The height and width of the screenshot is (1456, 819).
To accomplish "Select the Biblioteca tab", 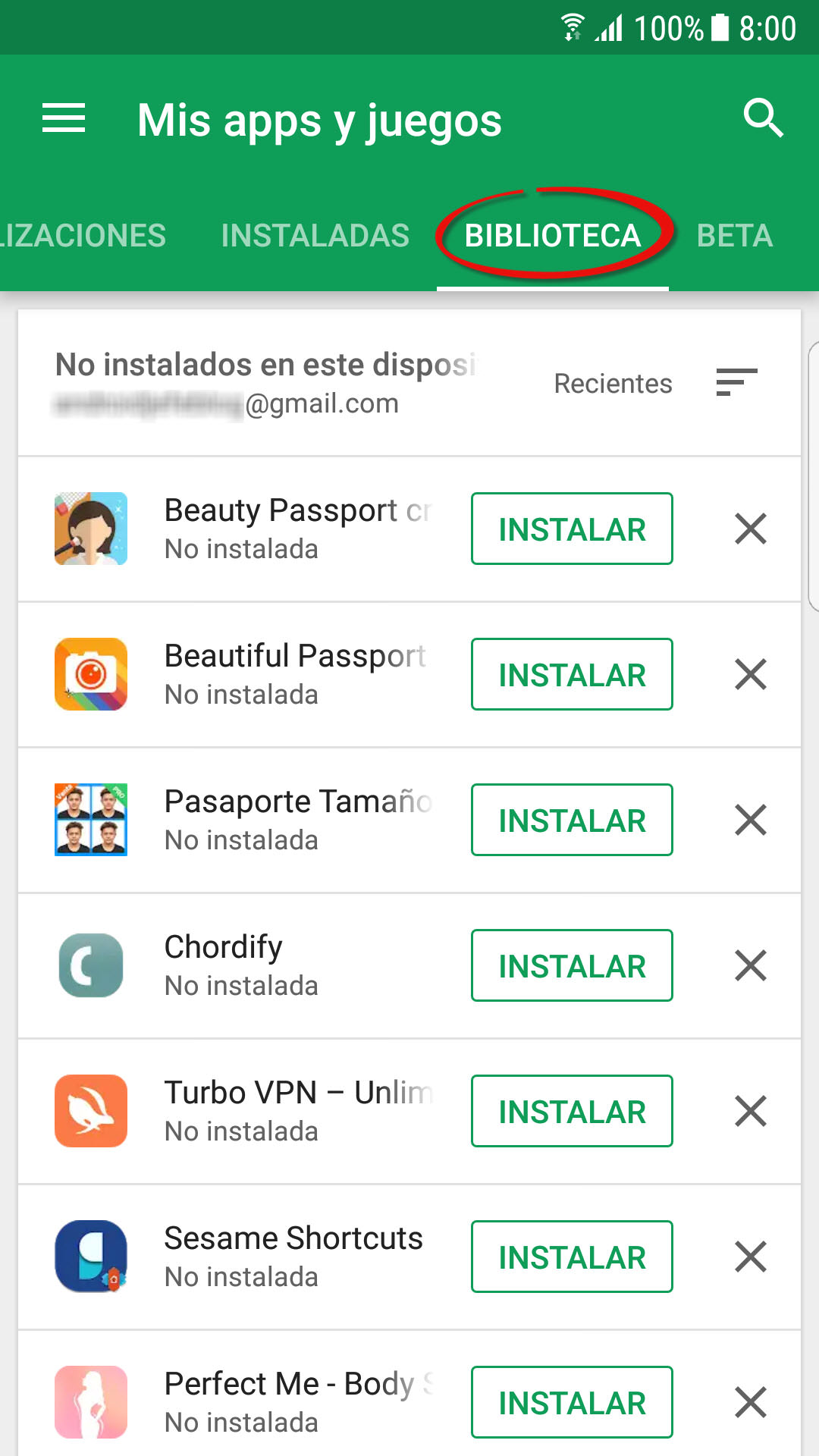I will pyautogui.click(x=552, y=236).
